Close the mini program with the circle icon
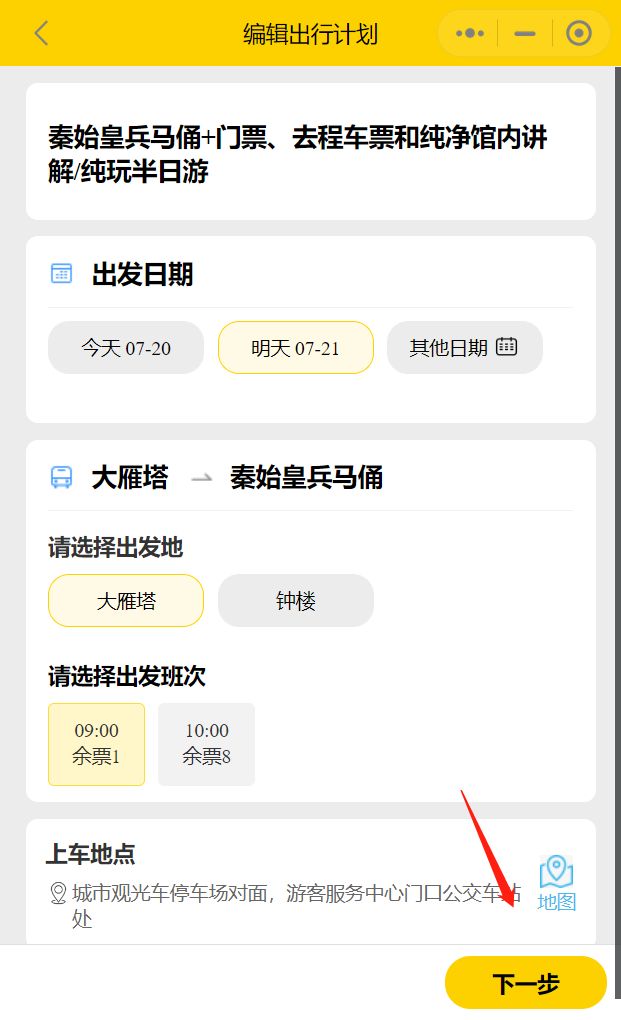Screen dimensions: 621x1020 pos(579,33)
